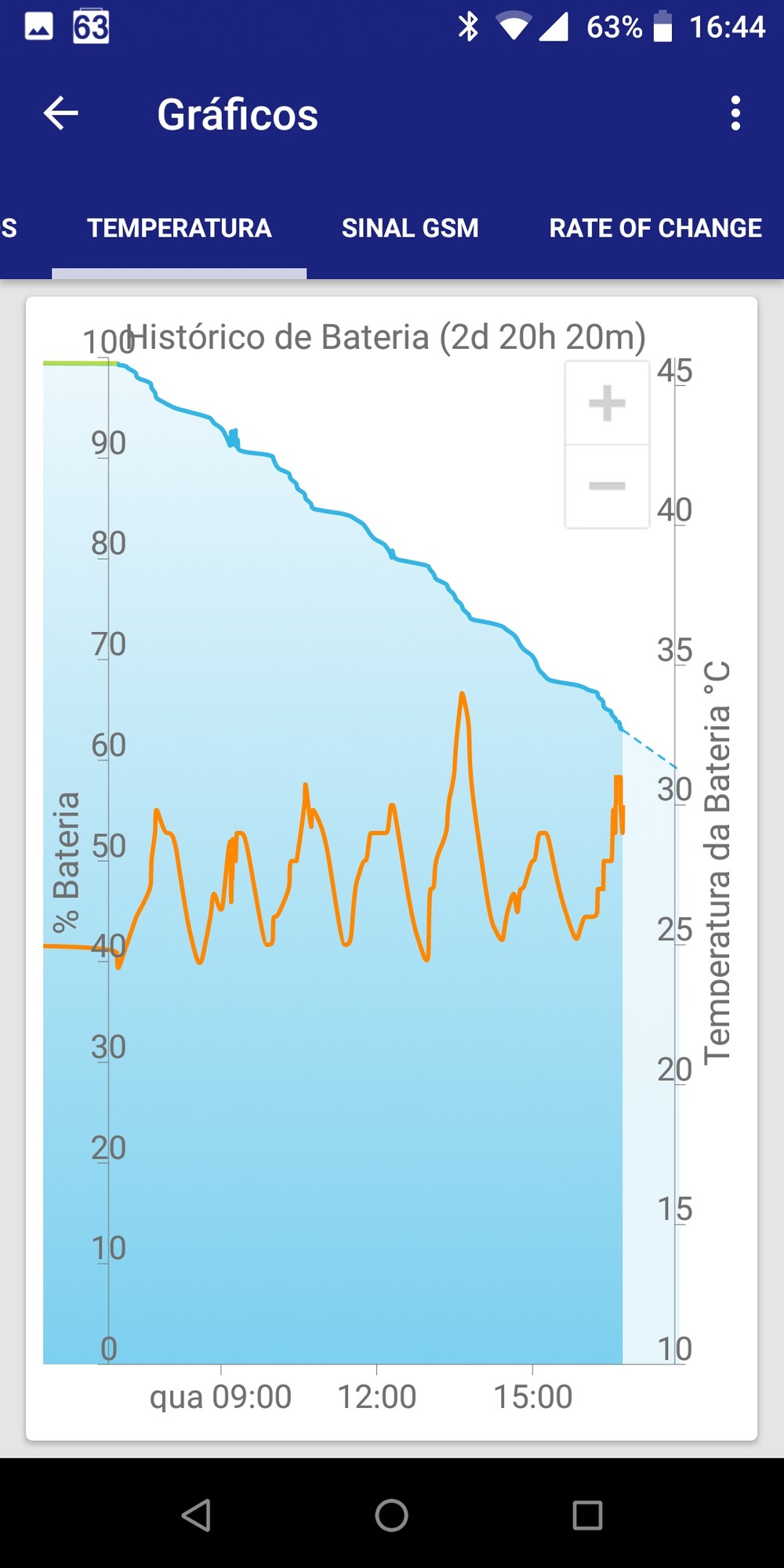This screenshot has width=784, height=1568.
Task: Go back using the arrow icon
Action: coord(60,114)
